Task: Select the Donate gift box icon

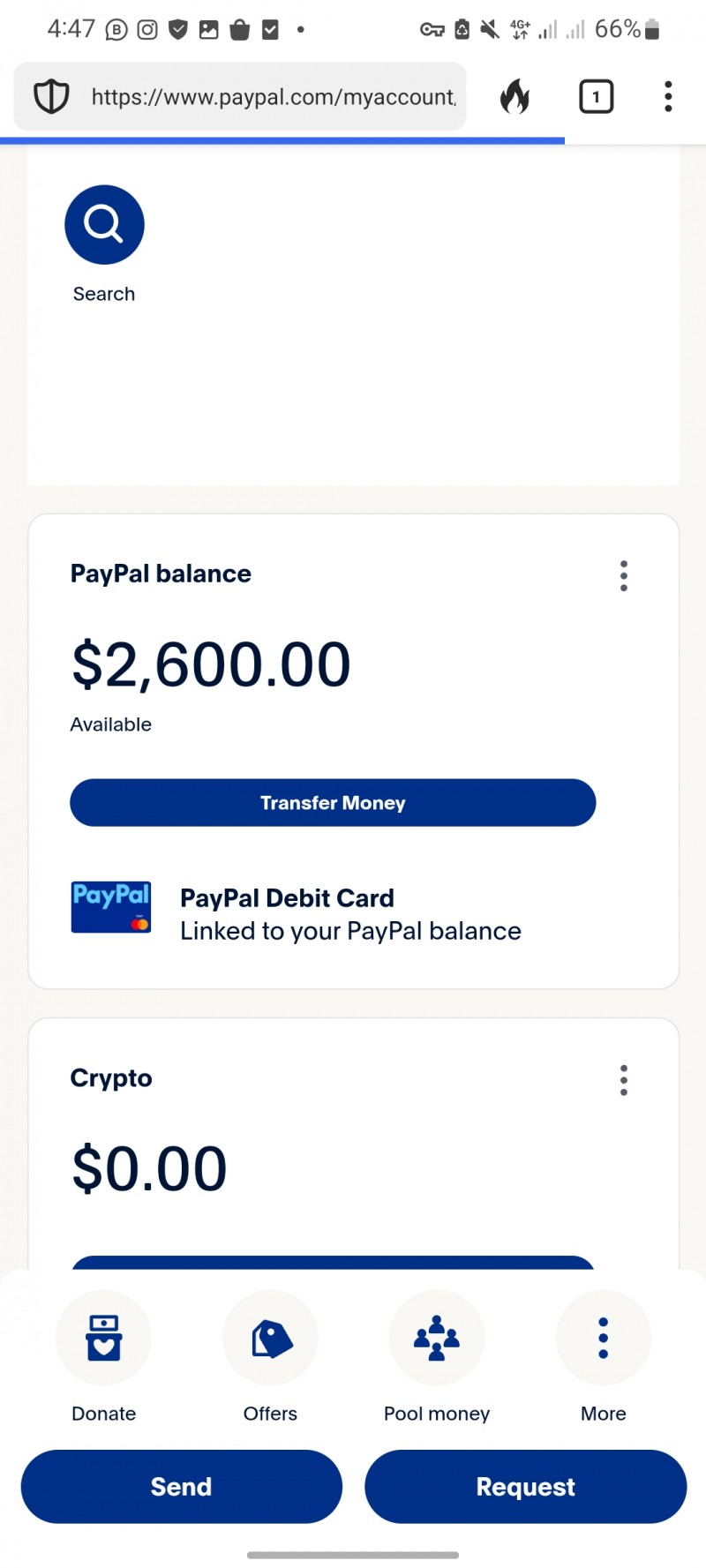Action: coord(103,1337)
